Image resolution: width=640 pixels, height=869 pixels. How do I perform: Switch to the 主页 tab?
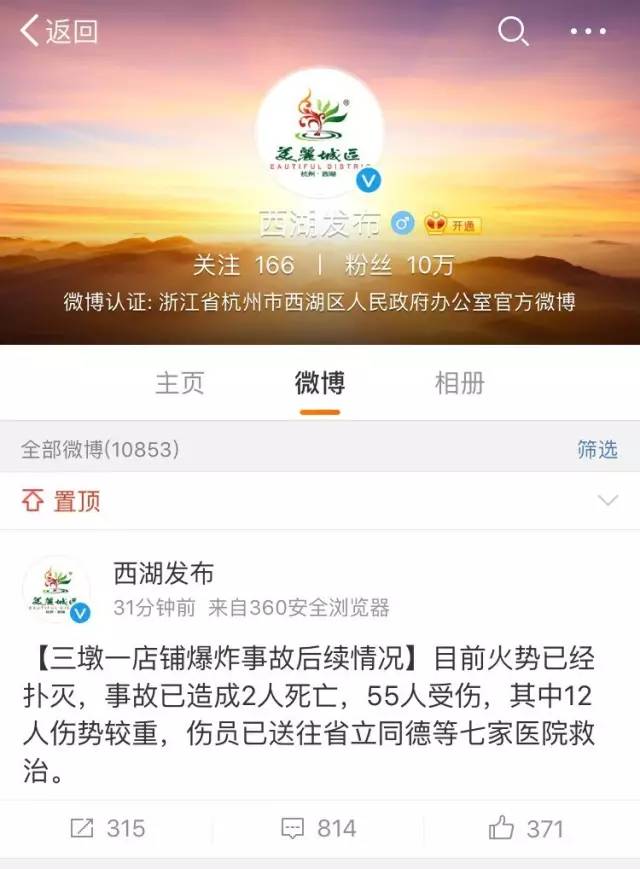click(x=180, y=382)
